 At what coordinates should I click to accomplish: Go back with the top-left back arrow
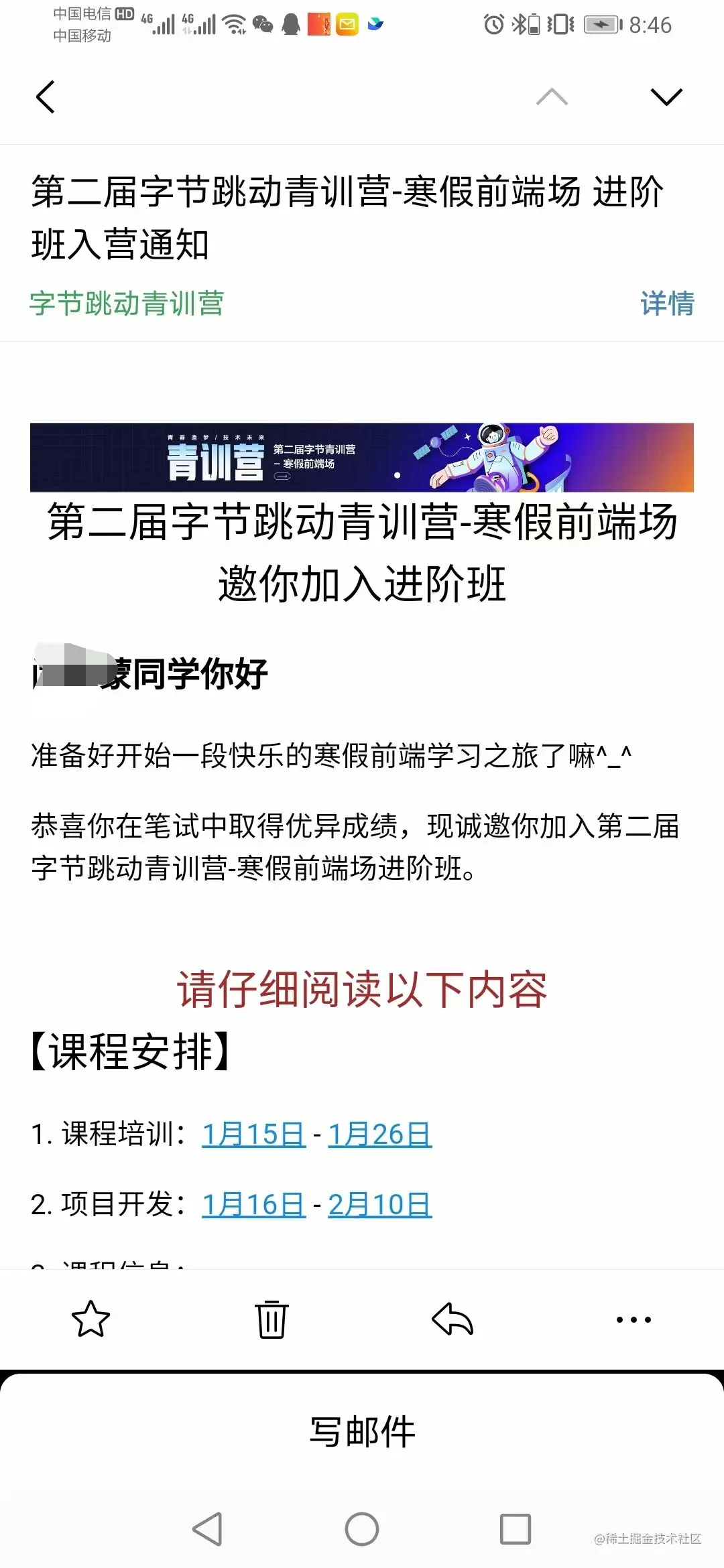(45, 96)
